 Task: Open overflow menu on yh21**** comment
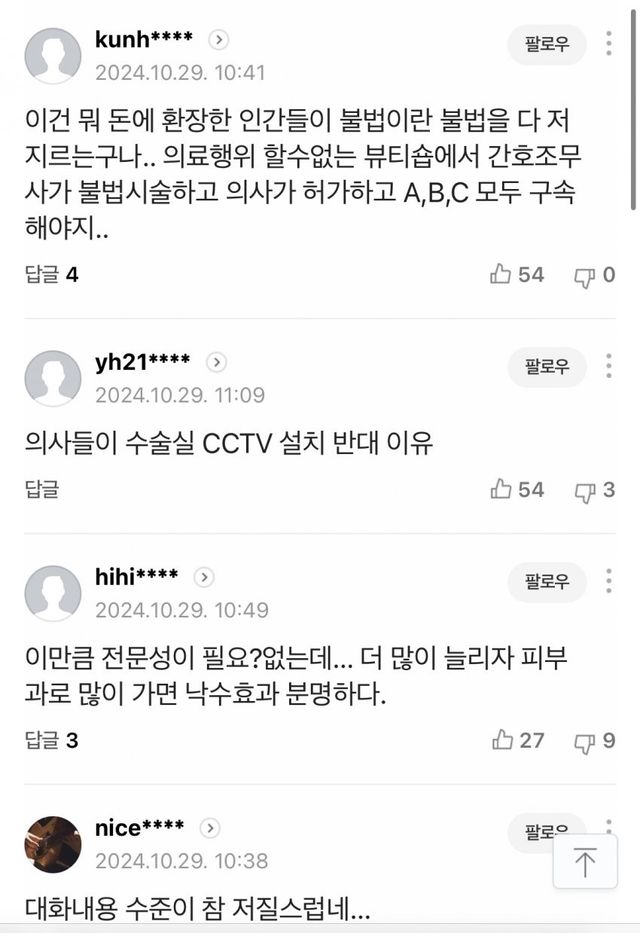(609, 366)
